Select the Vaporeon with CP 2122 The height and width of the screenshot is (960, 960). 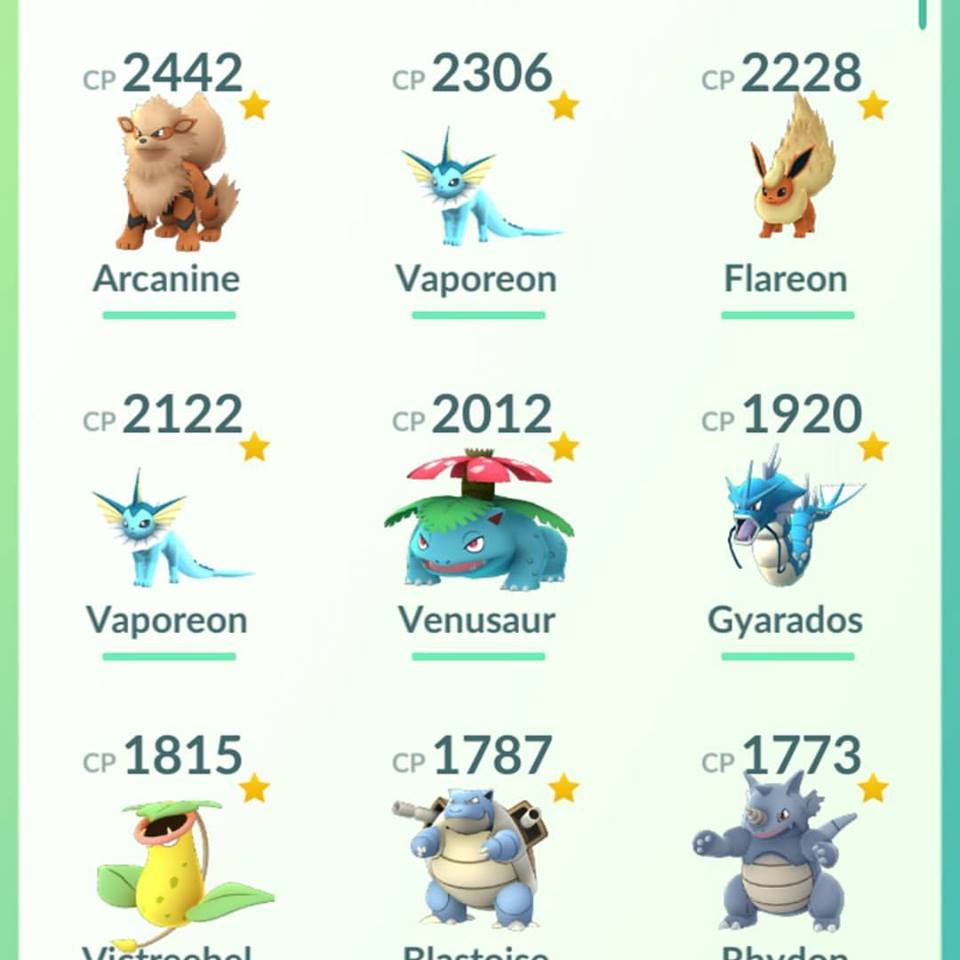tap(168, 530)
